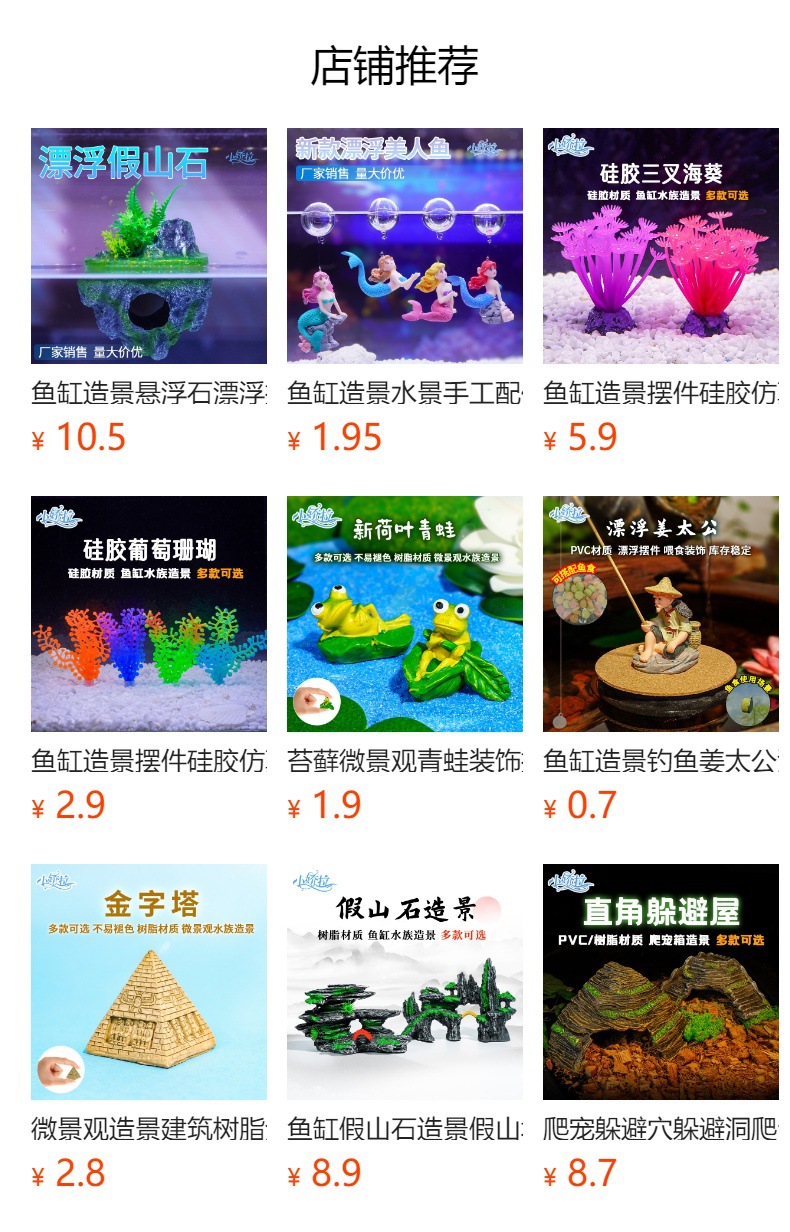Open the 硅胶葡萄珊瑚 coral product card
Screen dimensions: 790x1232
pyautogui.click(x=149, y=614)
